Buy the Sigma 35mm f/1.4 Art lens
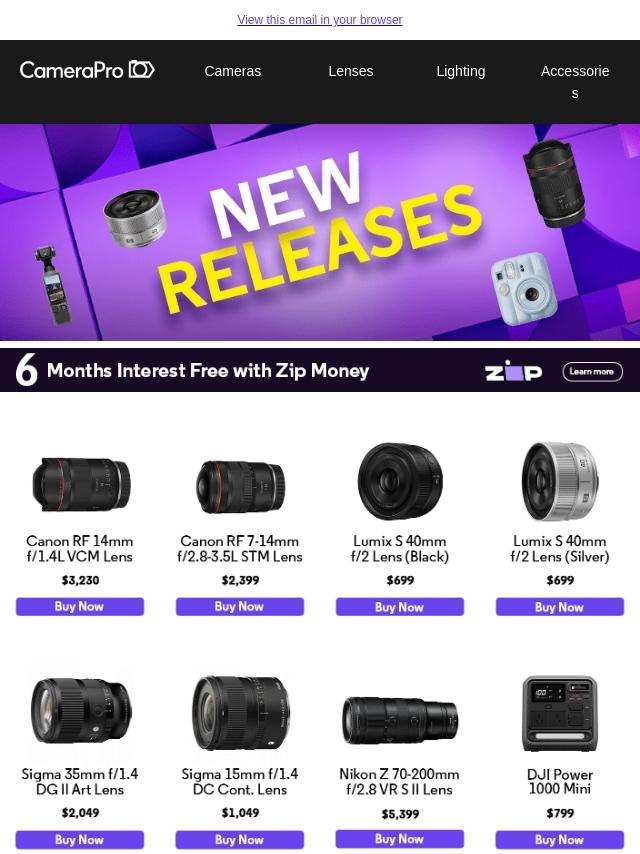Screen dimensions: 640x854 80,839
